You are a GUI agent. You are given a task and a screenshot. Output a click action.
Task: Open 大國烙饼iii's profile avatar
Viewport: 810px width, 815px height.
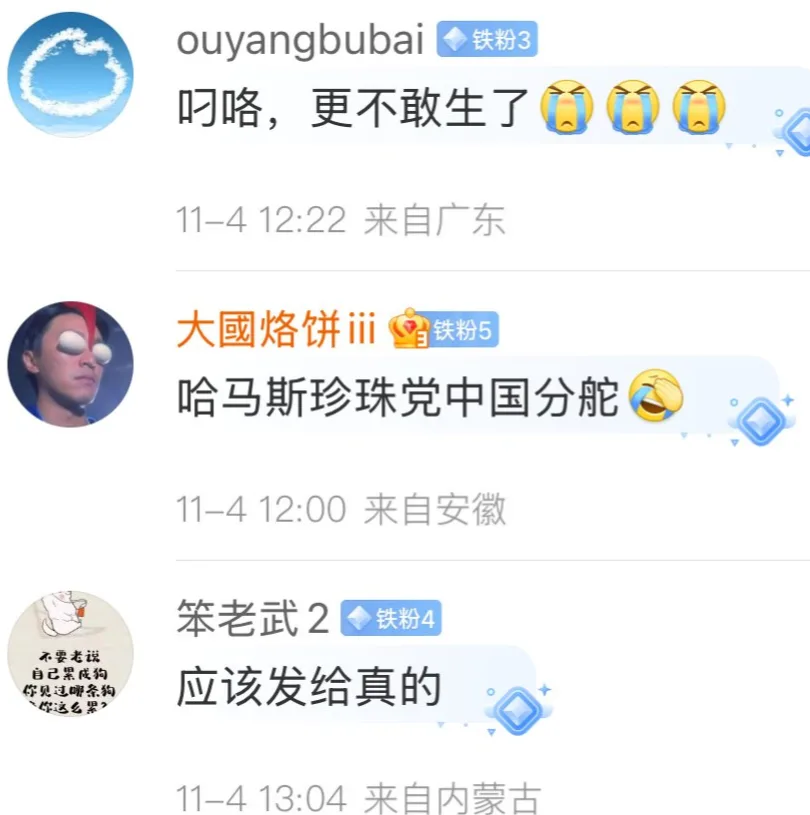(x=70, y=363)
